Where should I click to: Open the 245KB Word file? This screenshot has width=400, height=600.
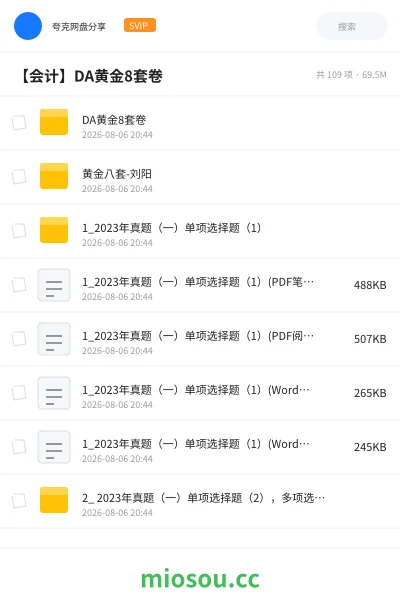click(200, 447)
